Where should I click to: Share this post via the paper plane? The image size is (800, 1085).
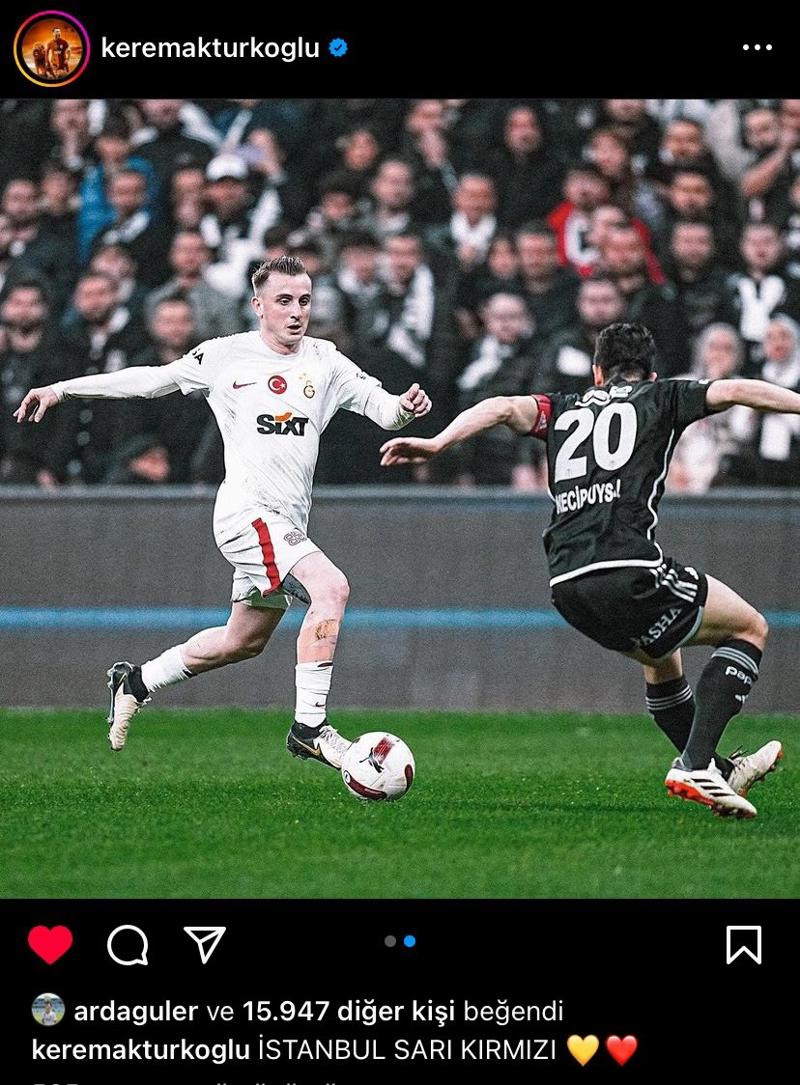tap(204, 944)
